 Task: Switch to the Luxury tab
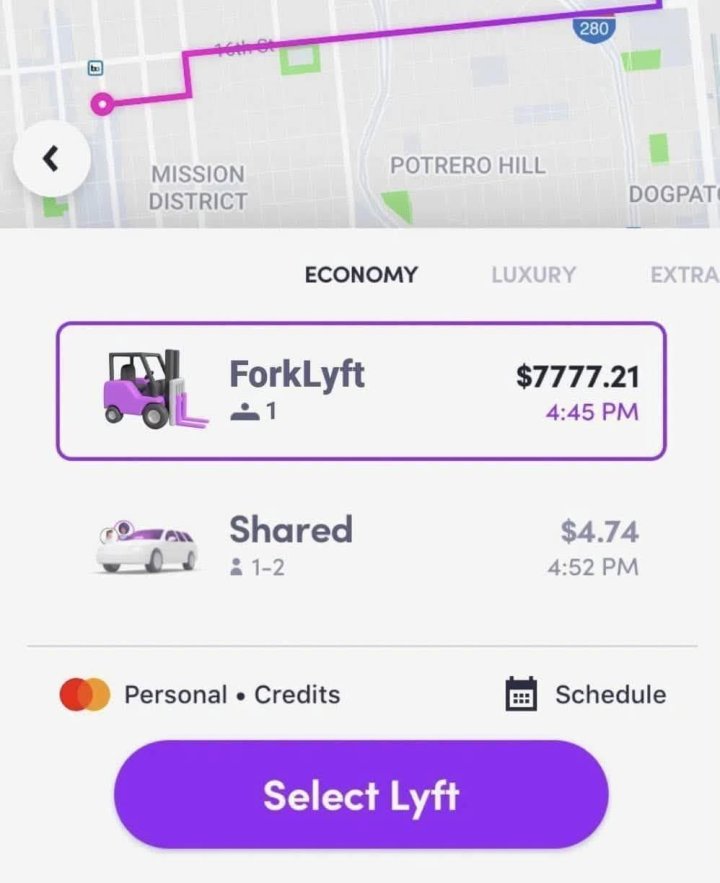point(533,274)
